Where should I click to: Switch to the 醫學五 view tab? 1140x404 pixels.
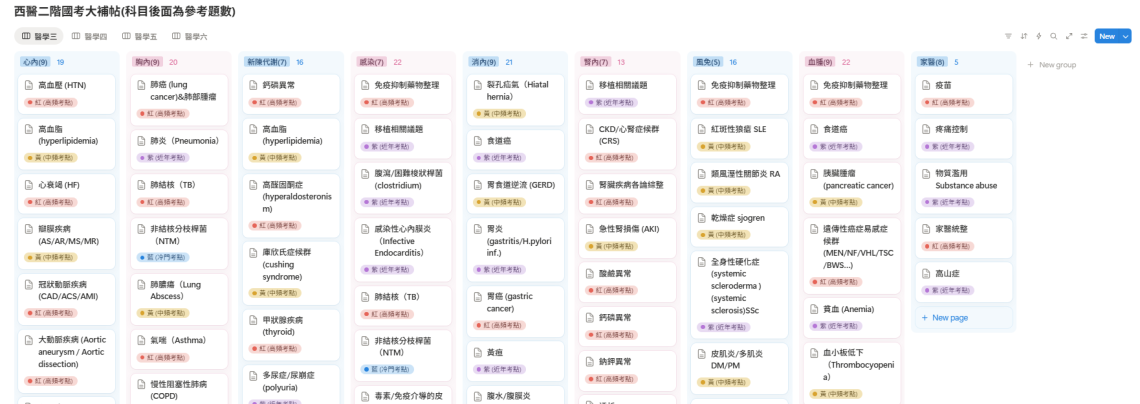click(x=139, y=36)
